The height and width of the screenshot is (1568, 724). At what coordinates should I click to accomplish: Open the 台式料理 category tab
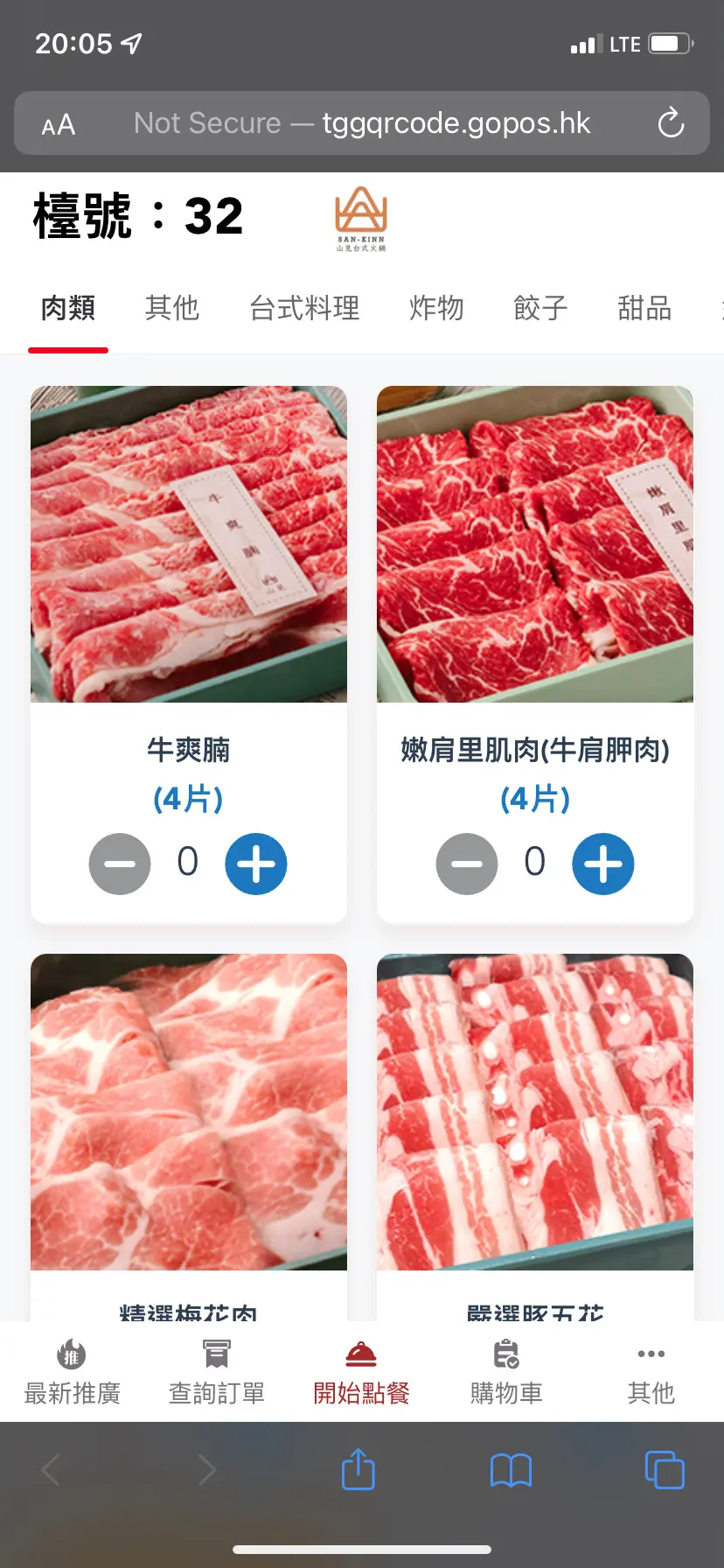(304, 308)
